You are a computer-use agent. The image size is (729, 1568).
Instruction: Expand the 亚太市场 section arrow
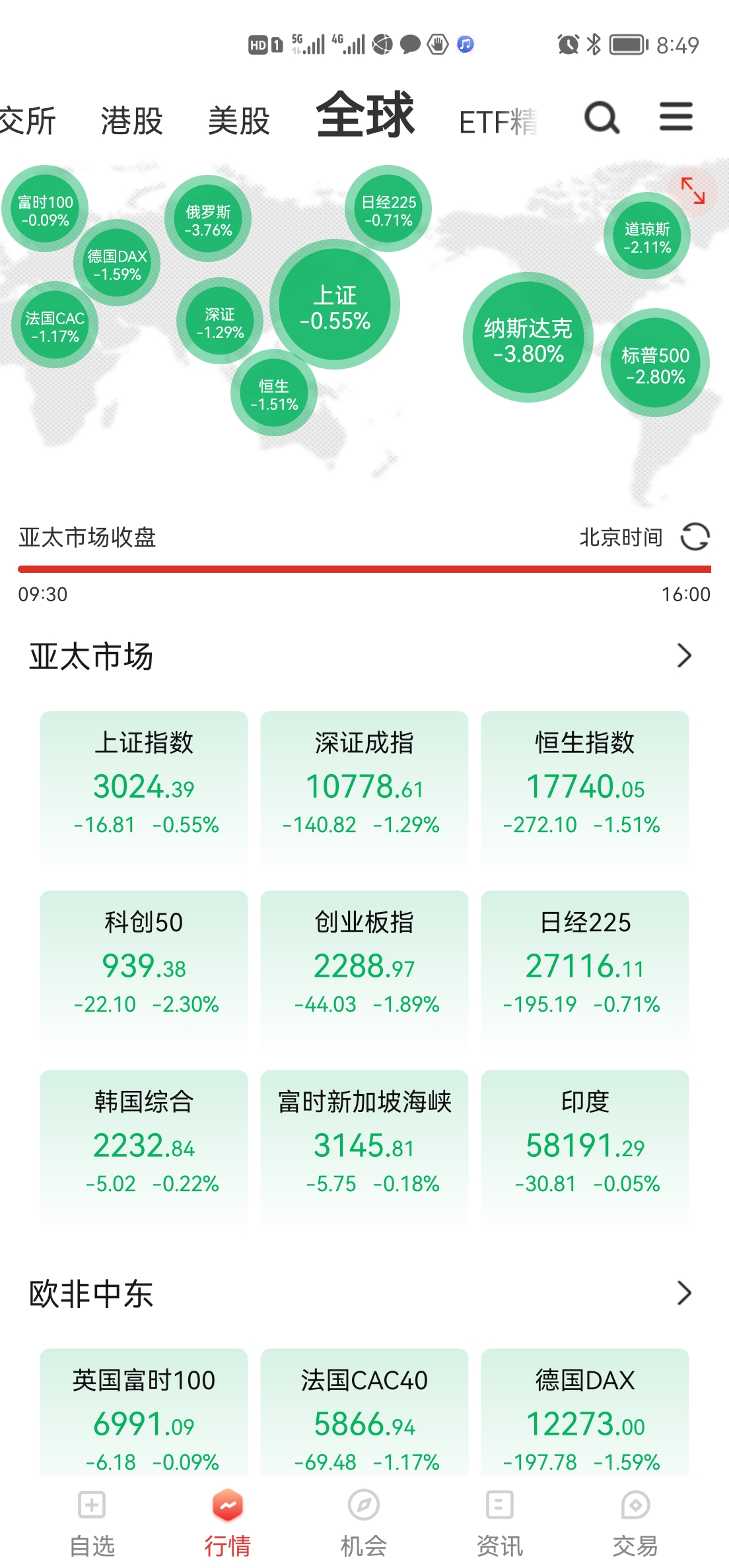684,656
